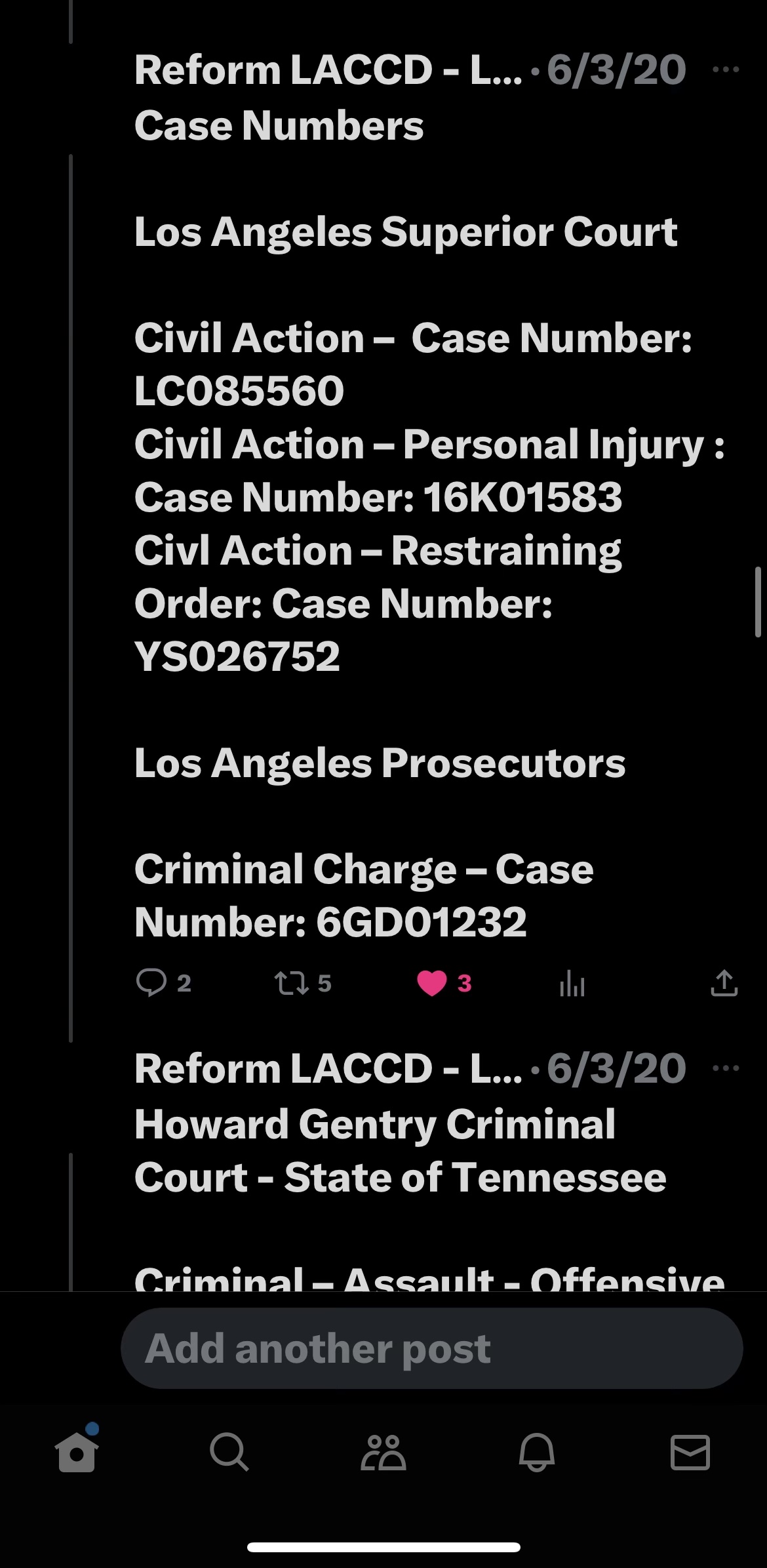Share the Case Numbers post
This screenshot has height=1568, width=767.
(x=724, y=983)
